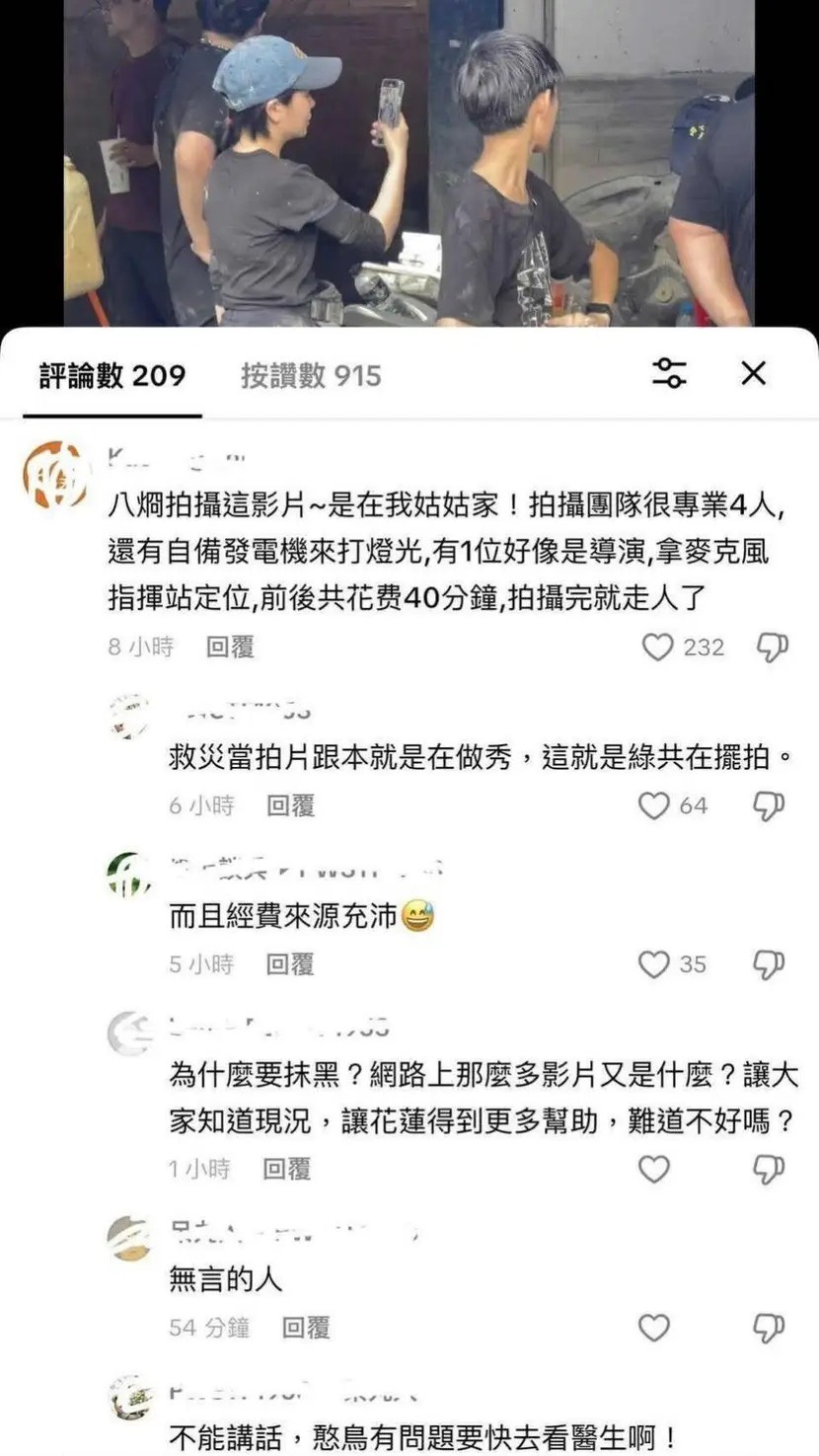This screenshot has height=1456, width=819.
Task: Dislike the 而且經費來源充沛 comment
Action: [769, 964]
